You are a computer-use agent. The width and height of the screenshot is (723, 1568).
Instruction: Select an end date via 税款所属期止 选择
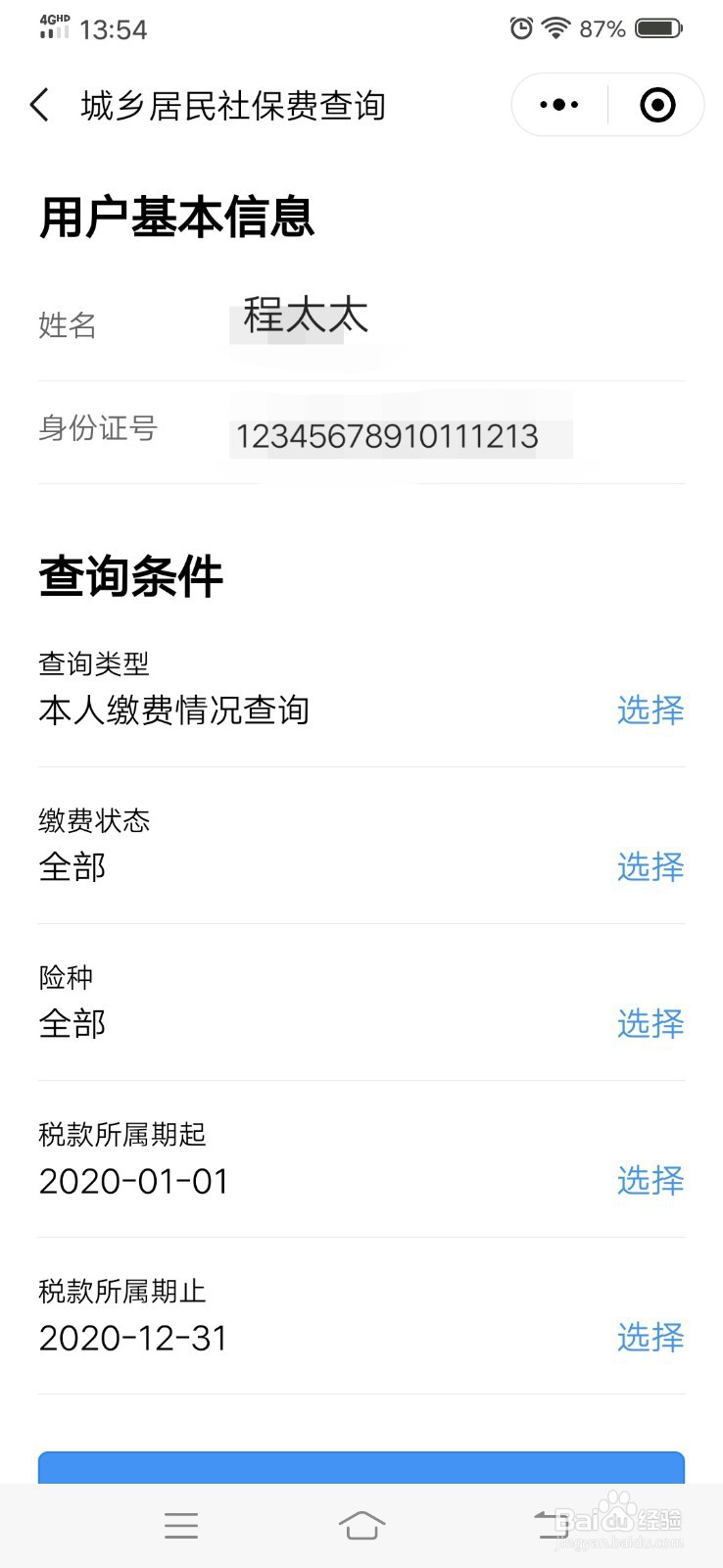(651, 1338)
